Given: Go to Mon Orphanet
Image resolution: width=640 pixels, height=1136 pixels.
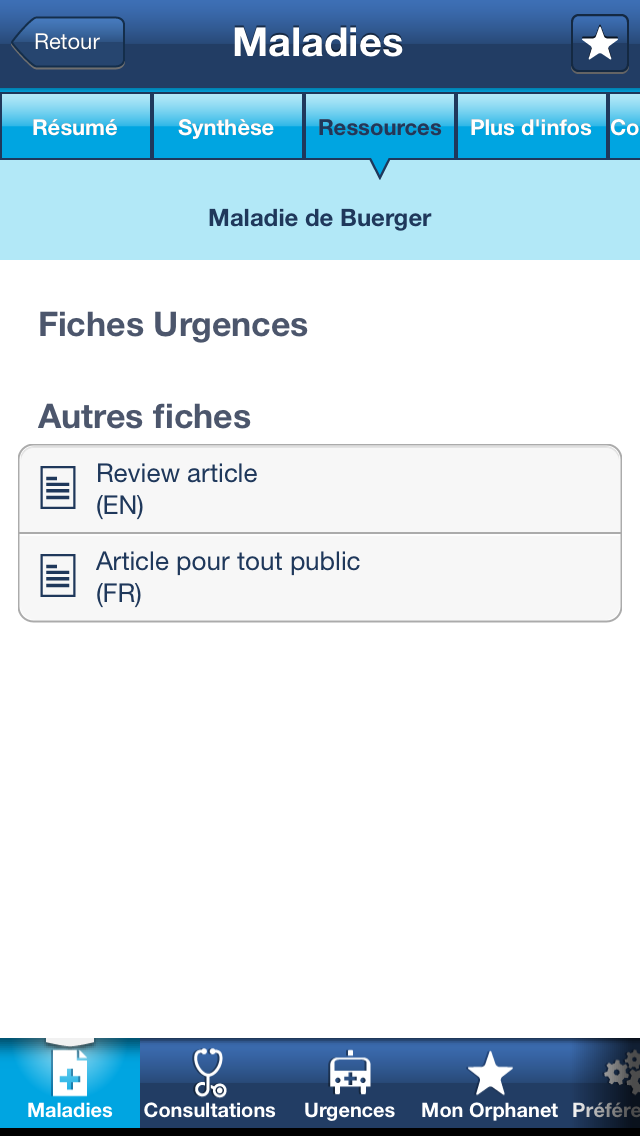Looking at the screenshot, I should point(490,1084).
